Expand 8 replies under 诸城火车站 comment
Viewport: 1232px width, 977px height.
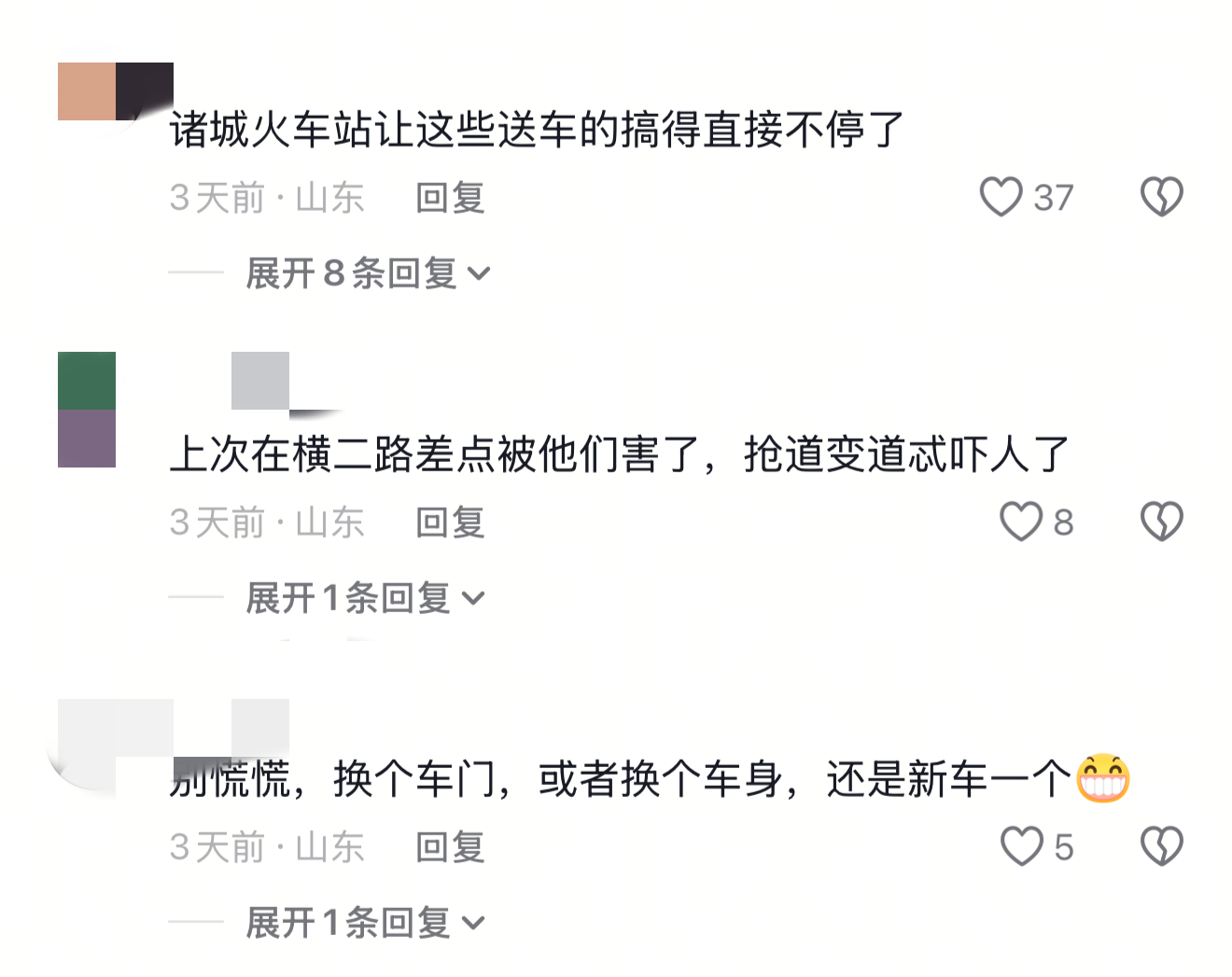tap(367, 273)
